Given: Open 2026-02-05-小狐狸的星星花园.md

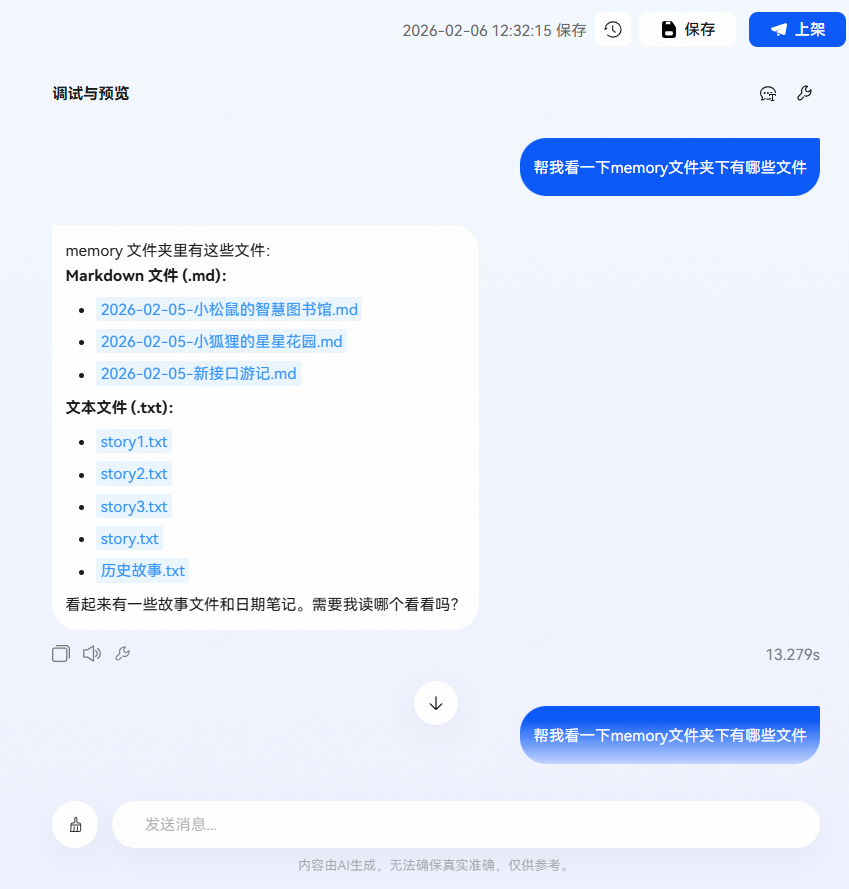Looking at the screenshot, I should (x=221, y=341).
